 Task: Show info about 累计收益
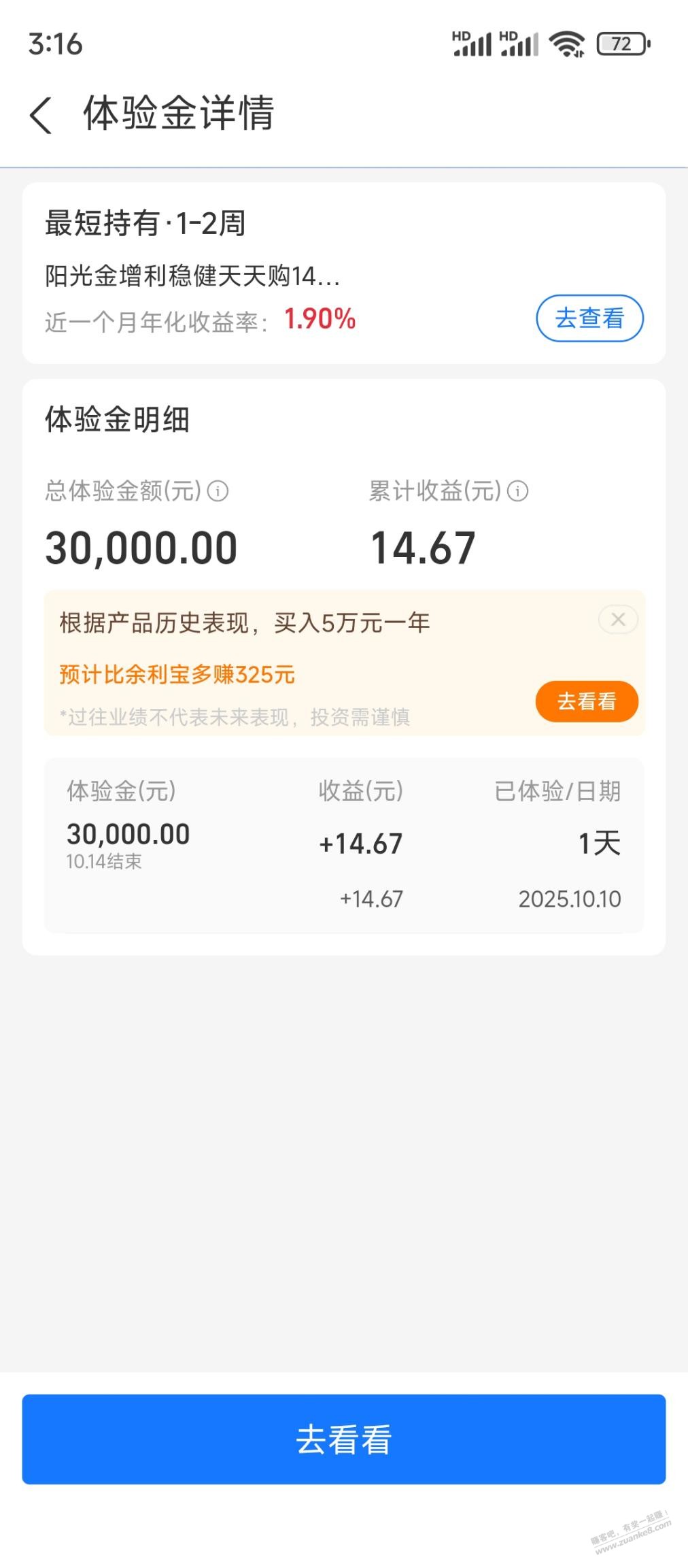pyautogui.click(x=517, y=490)
